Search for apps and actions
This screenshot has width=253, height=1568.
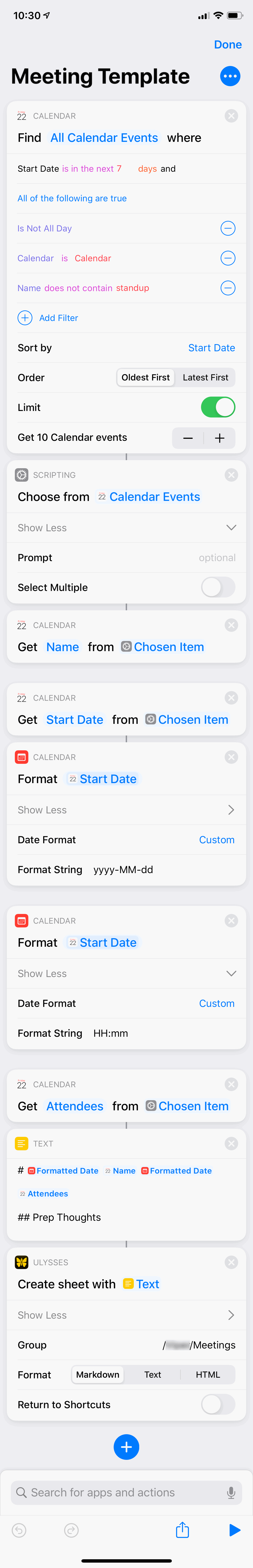click(x=122, y=1493)
